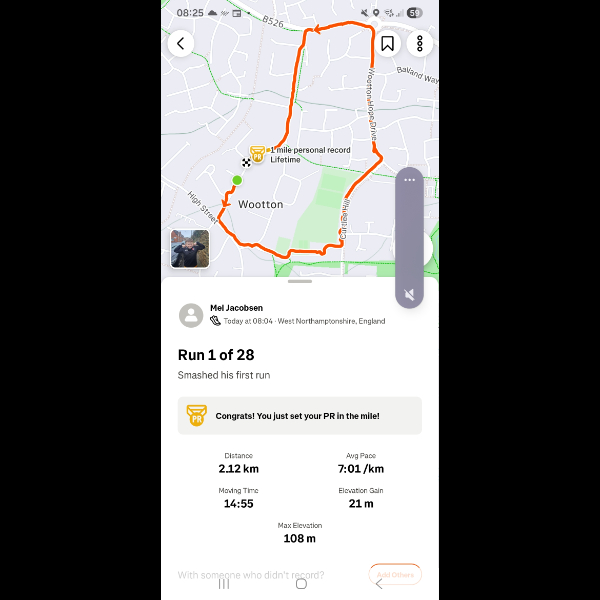Viewport: 600px width, 600px height.
Task: Tap the 1 mile personal record marker
Action: (x=257, y=153)
